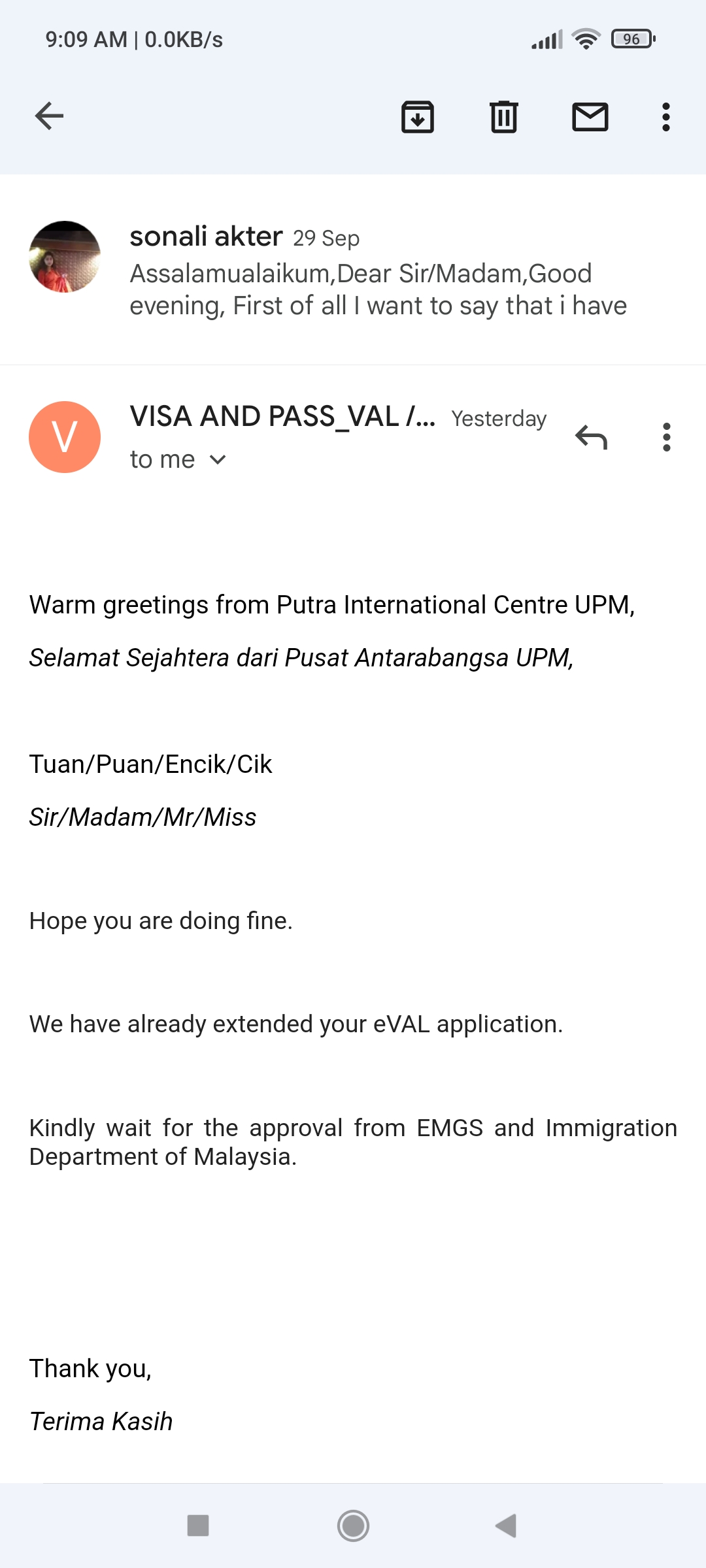Screen dimensions: 706x1568
Task: Go back to the inbox
Action: click(x=49, y=116)
